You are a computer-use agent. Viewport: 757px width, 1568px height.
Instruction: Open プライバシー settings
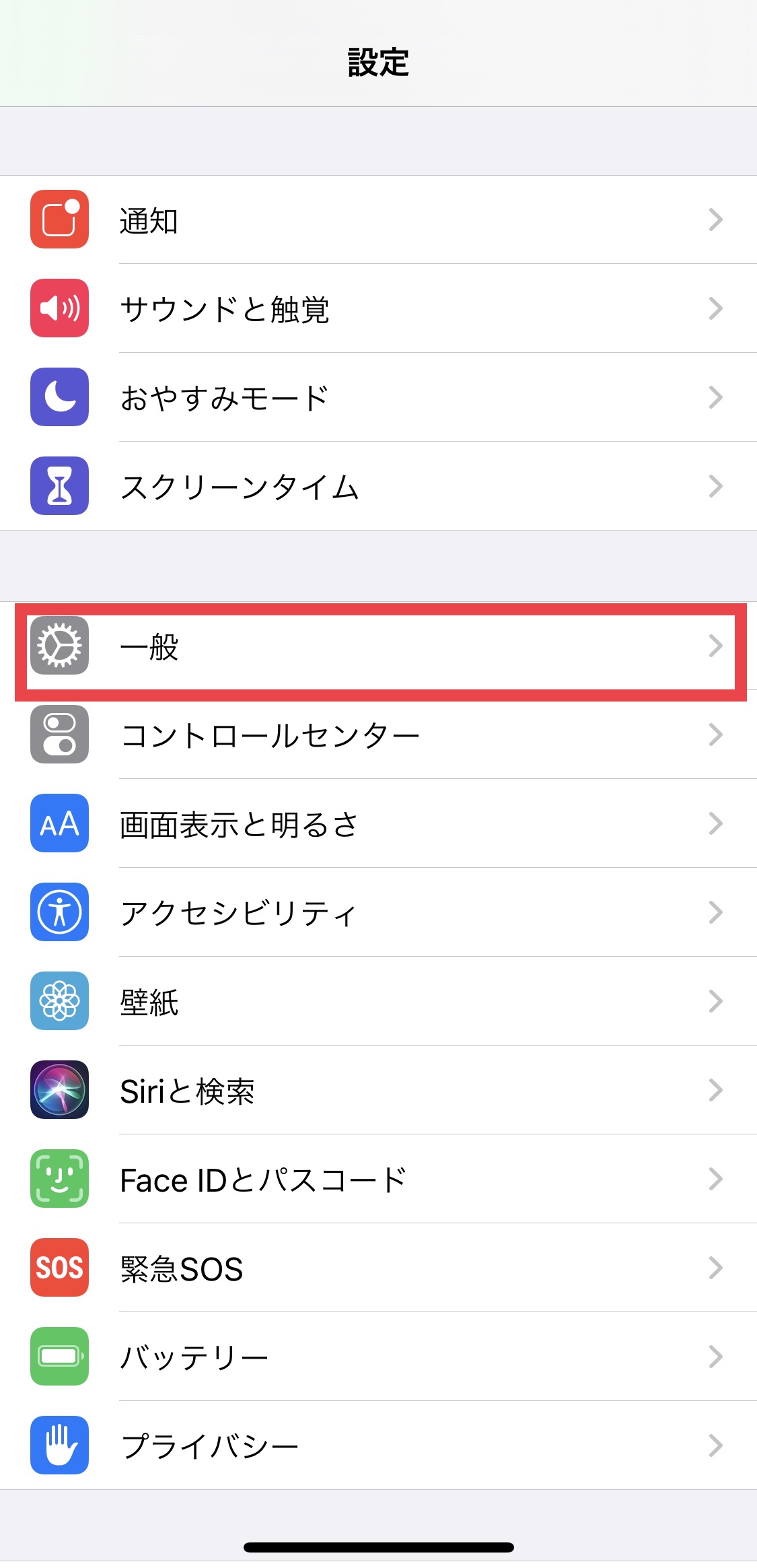click(x=377, y=1445)
